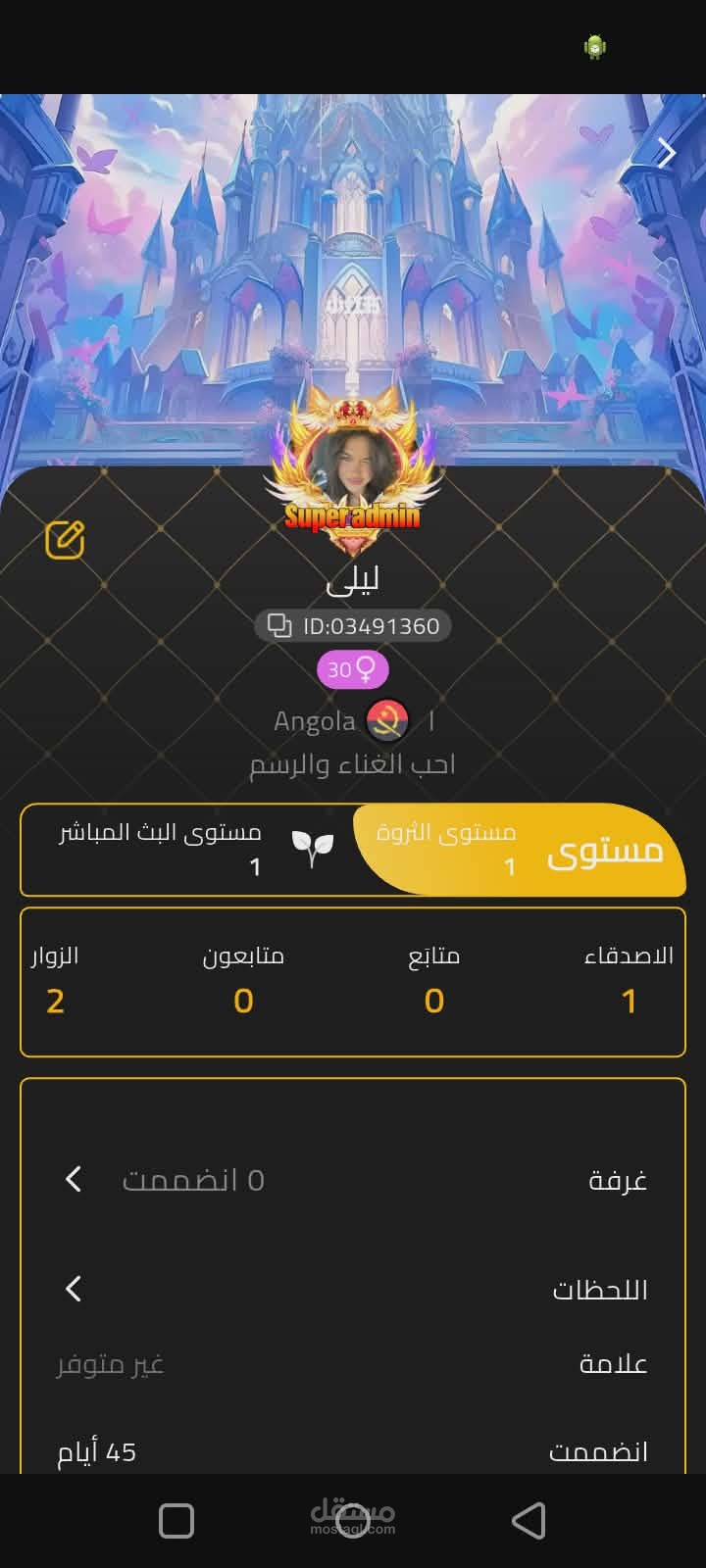View the متابعون followers list
The image size is (706, 1568).
click(243, 980)
